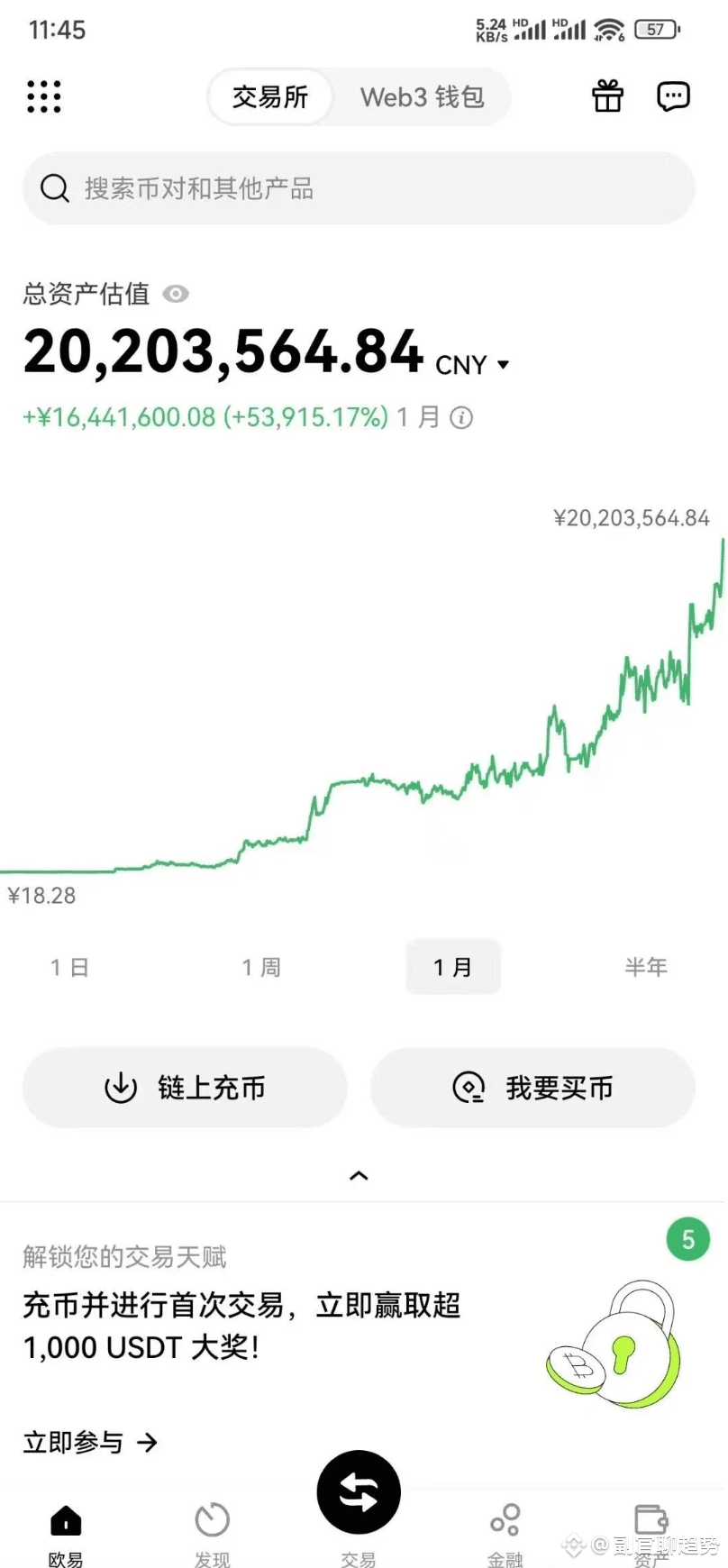Select the 发现 discover icon
Screen dimensions: 728x1568
(x=211, y=1518)
